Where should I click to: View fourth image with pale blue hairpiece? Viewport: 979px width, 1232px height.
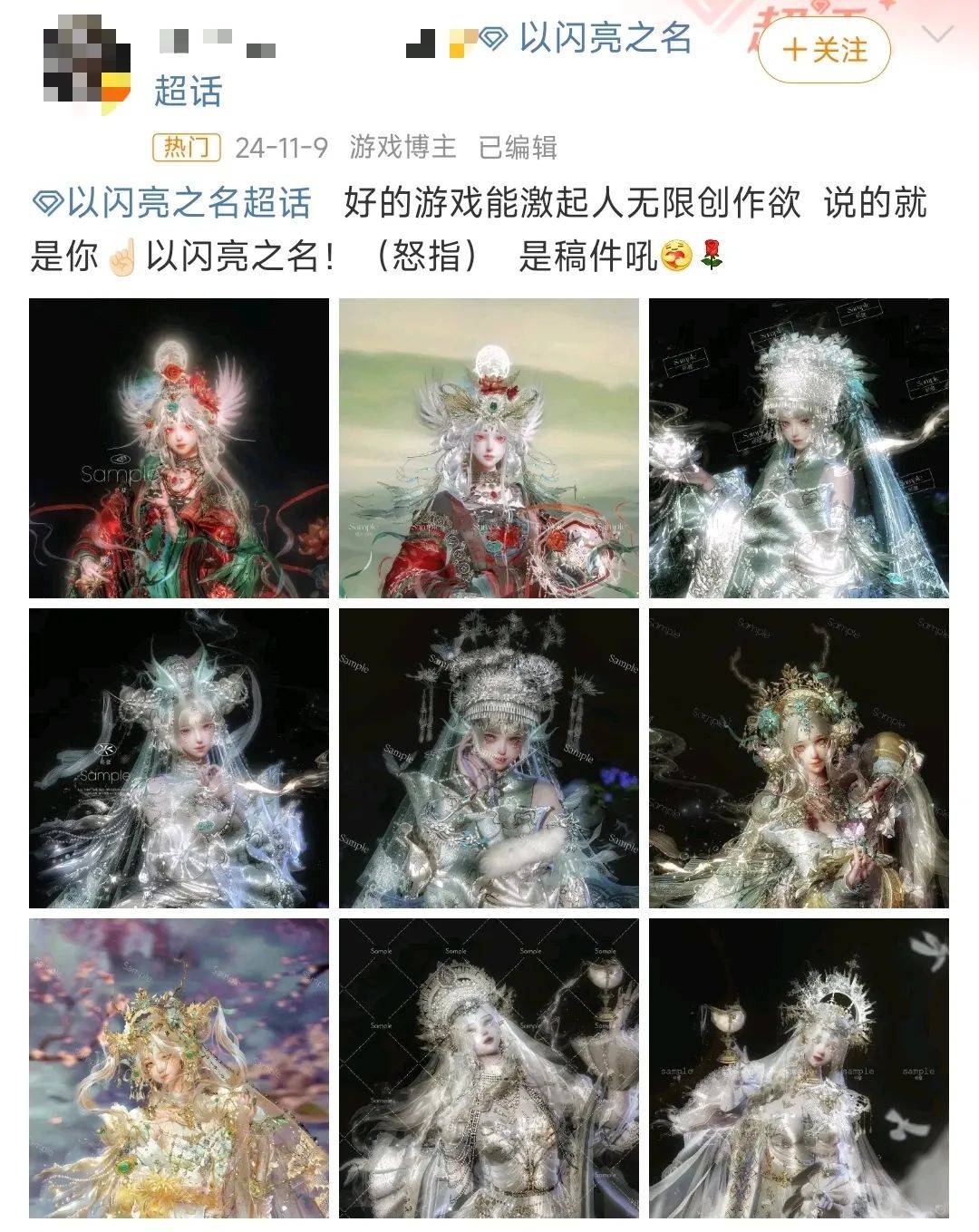[179, 758]
